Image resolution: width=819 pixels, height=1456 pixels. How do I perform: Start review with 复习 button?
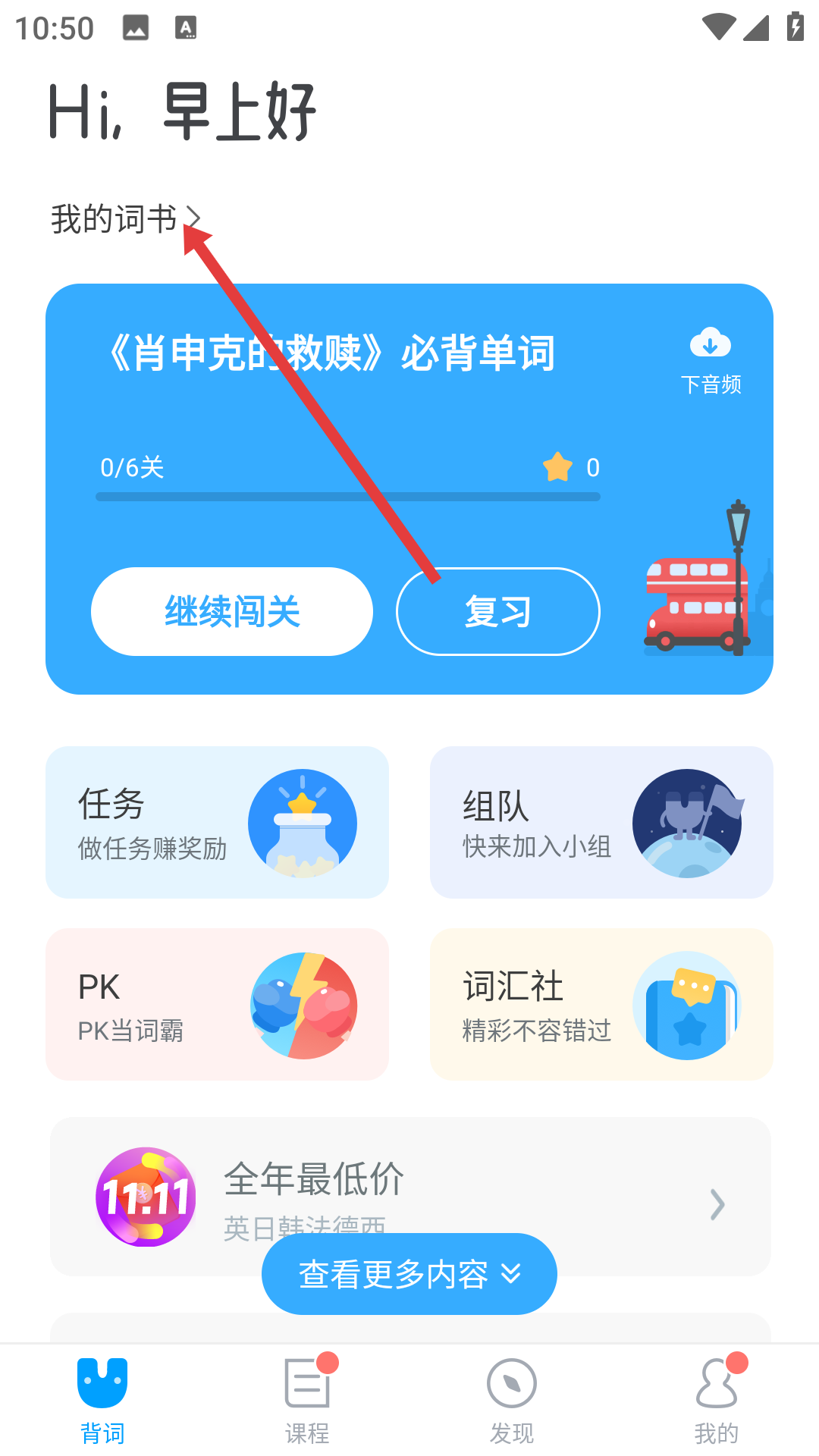tap(498, 611)
